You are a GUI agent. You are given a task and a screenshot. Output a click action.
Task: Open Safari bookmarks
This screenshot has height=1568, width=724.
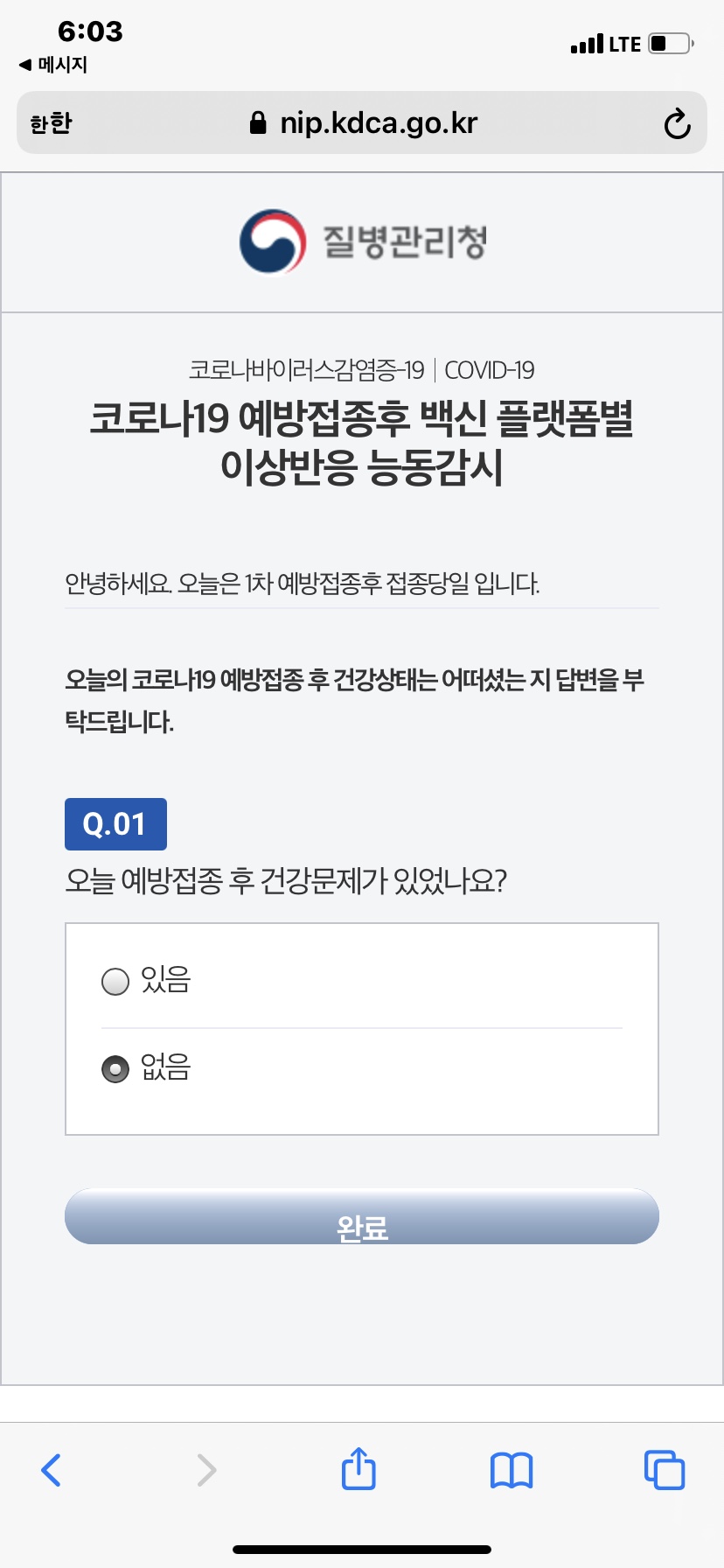(x=512, y=1470)
